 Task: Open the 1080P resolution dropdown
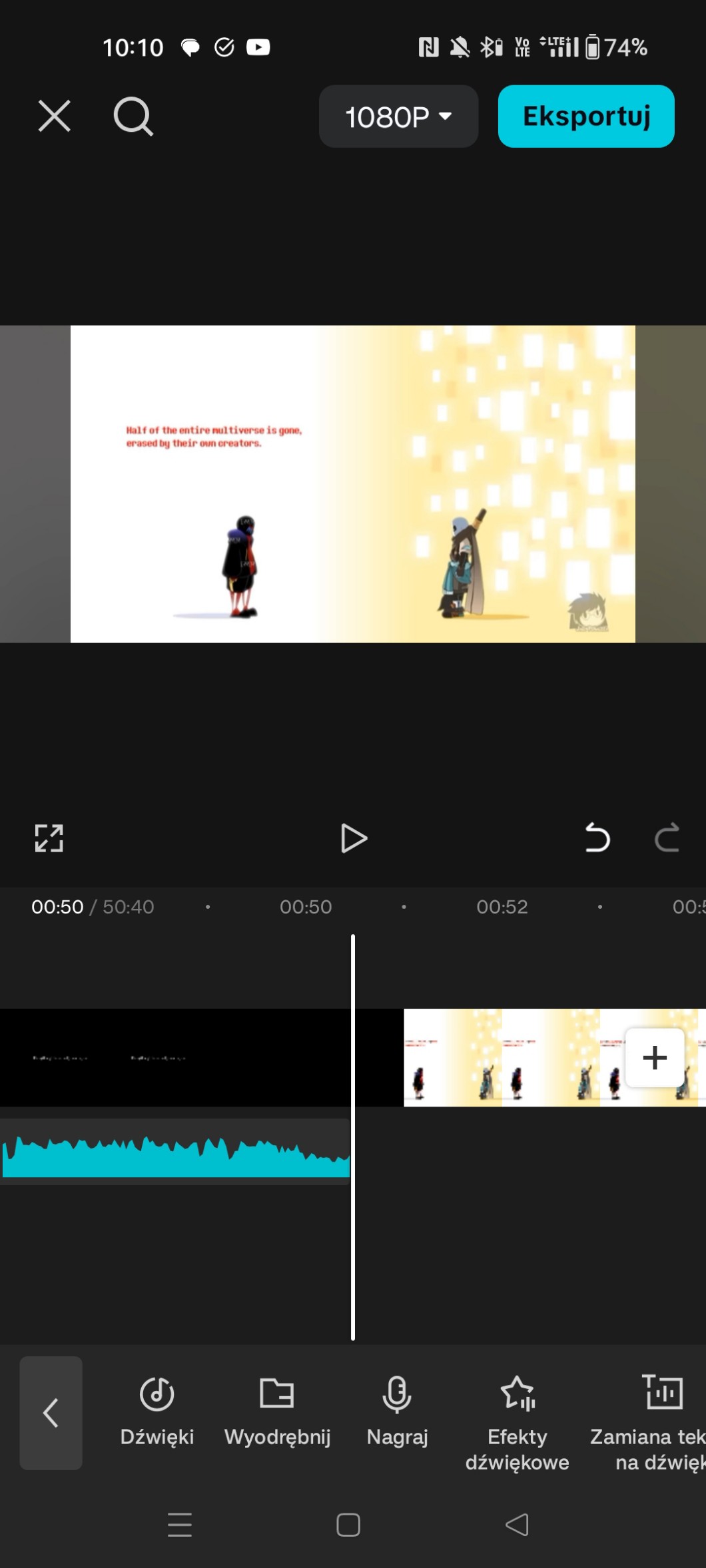click(x=398, y=117)
